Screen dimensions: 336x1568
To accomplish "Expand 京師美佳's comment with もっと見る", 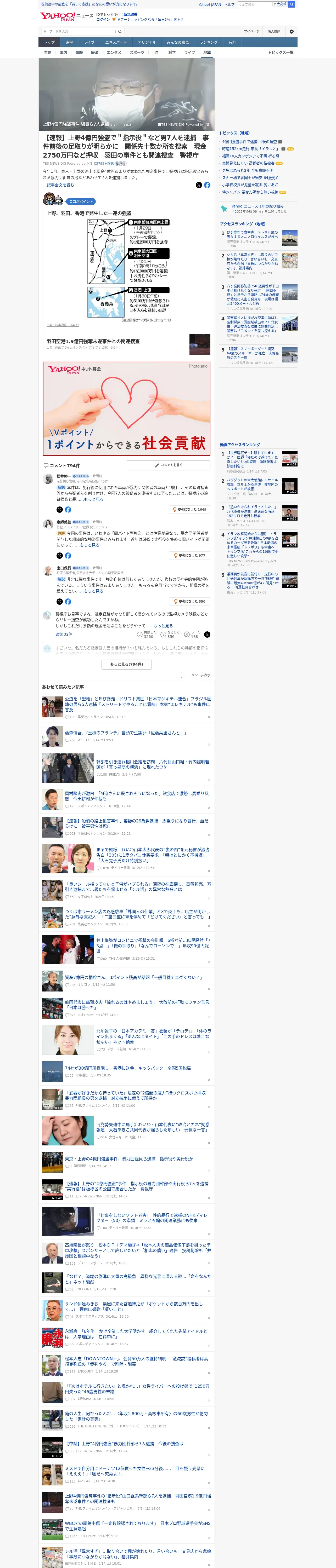I will [x=90, y=545].
